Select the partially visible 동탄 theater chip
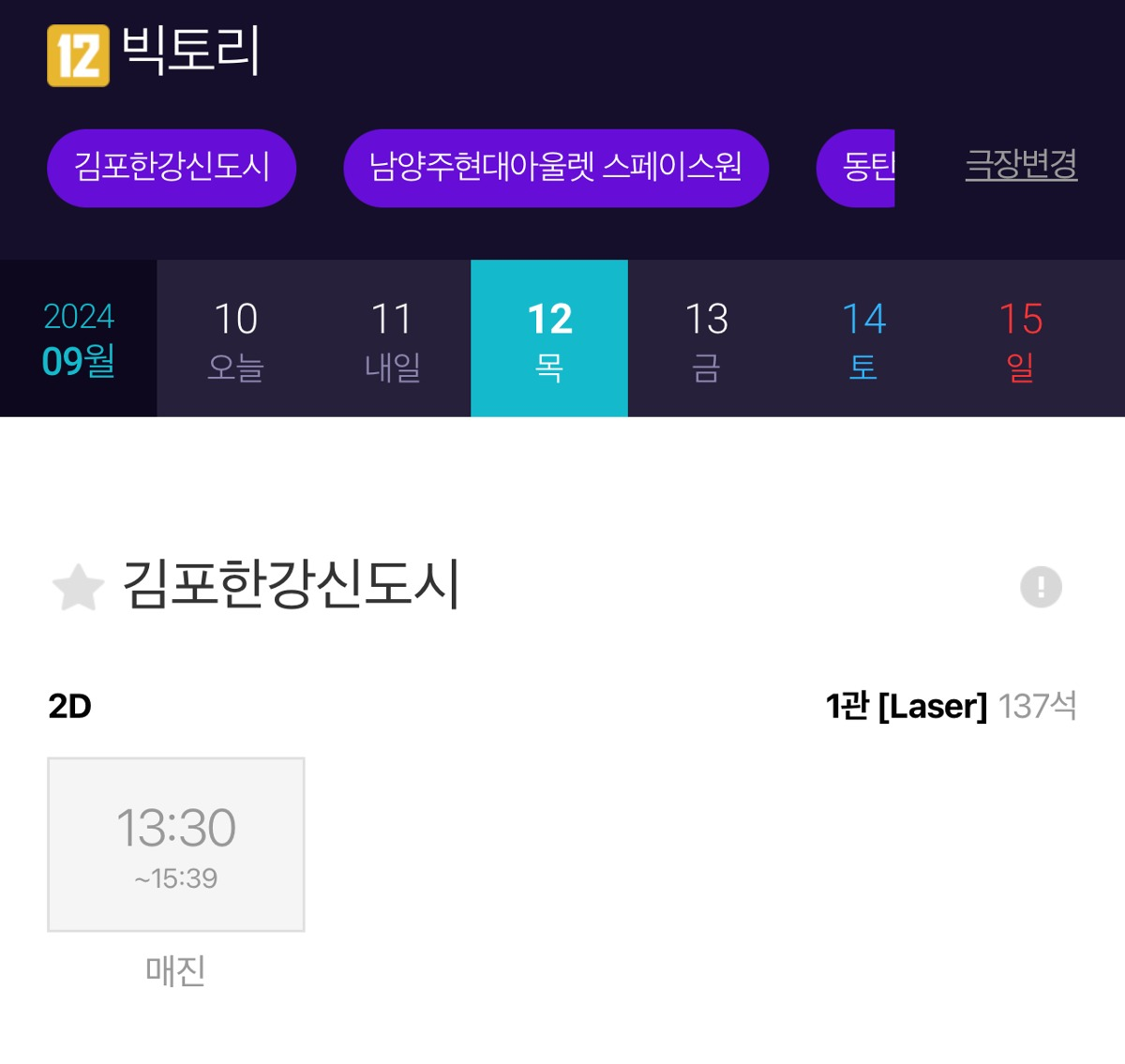Screen dimensions: 1125x1064 (x=858, y=168)
